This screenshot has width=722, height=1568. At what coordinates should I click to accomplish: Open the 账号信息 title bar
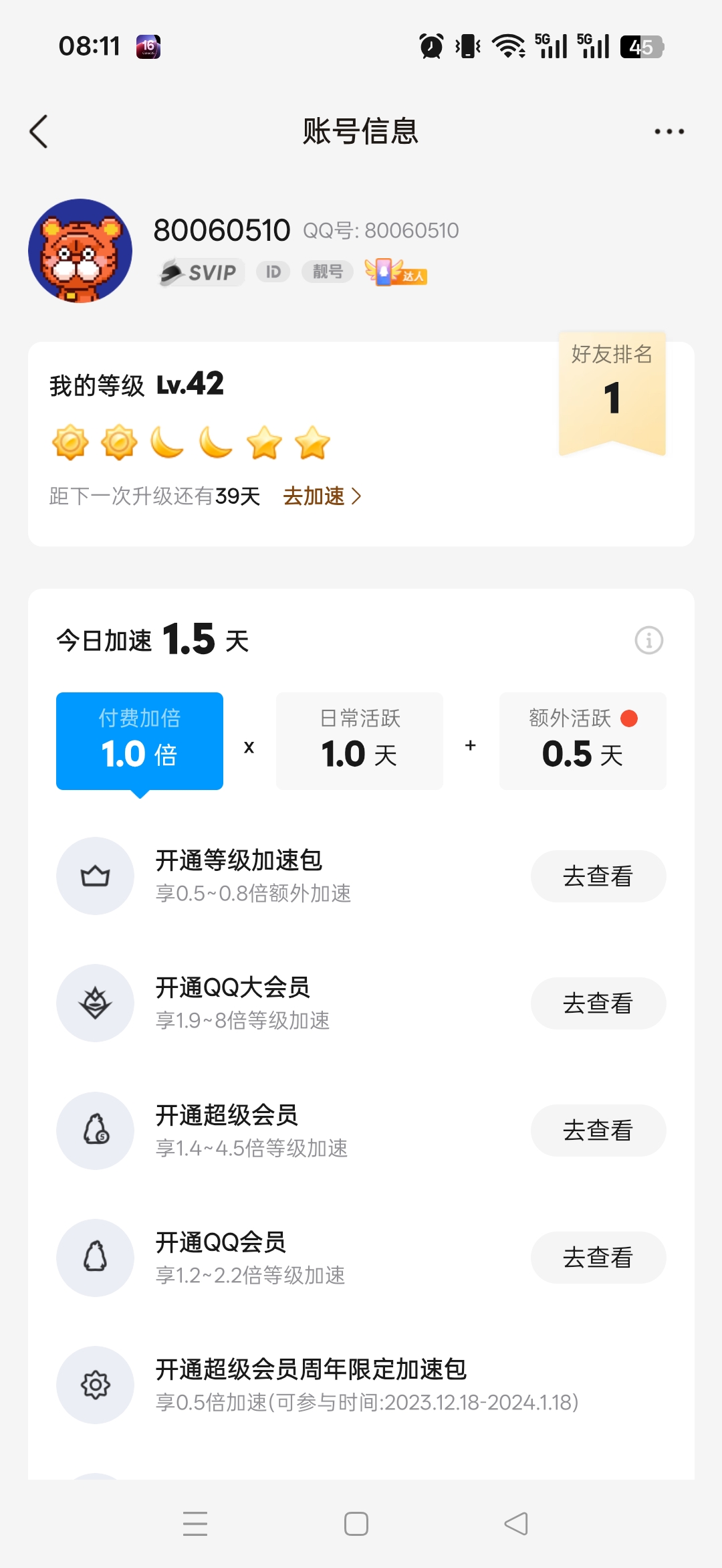[361, 131]
